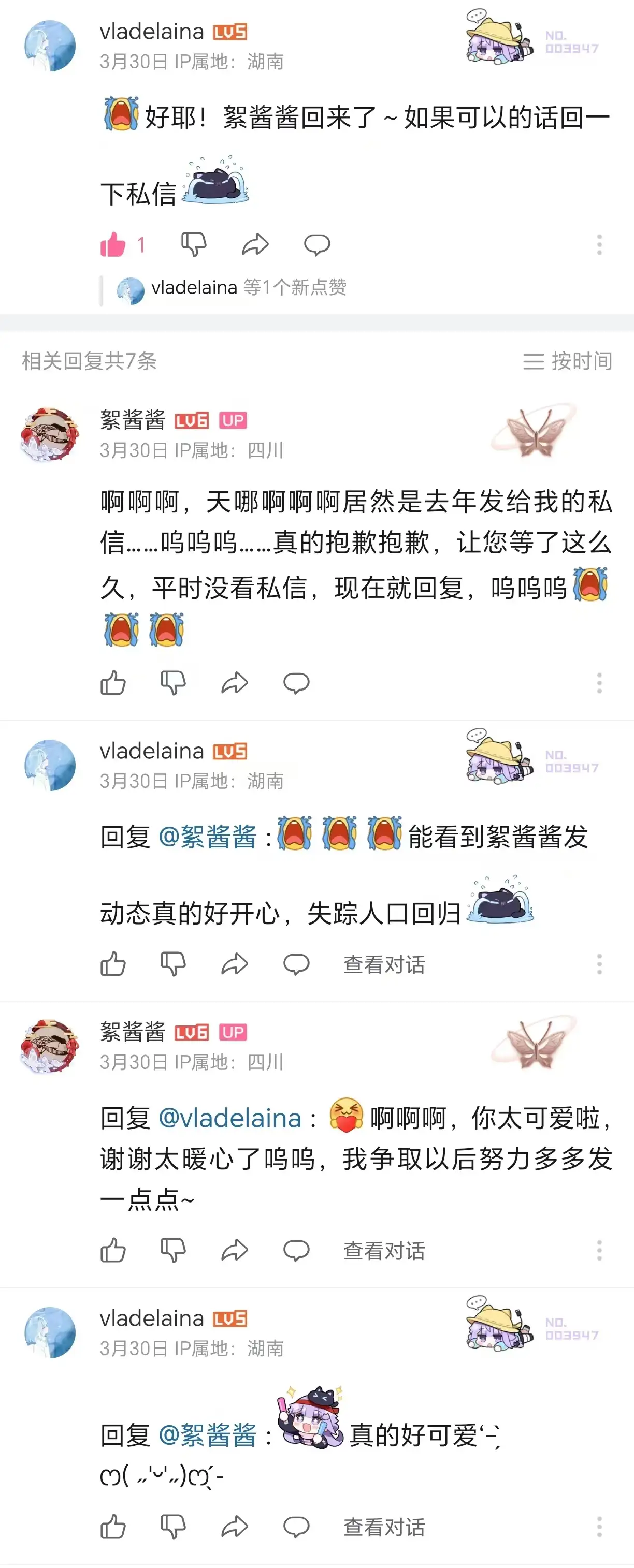This screenshot has width=634, height=1568.
Task: Share 絮酱酱's reply about sending private messages
Action: point(235,682)
